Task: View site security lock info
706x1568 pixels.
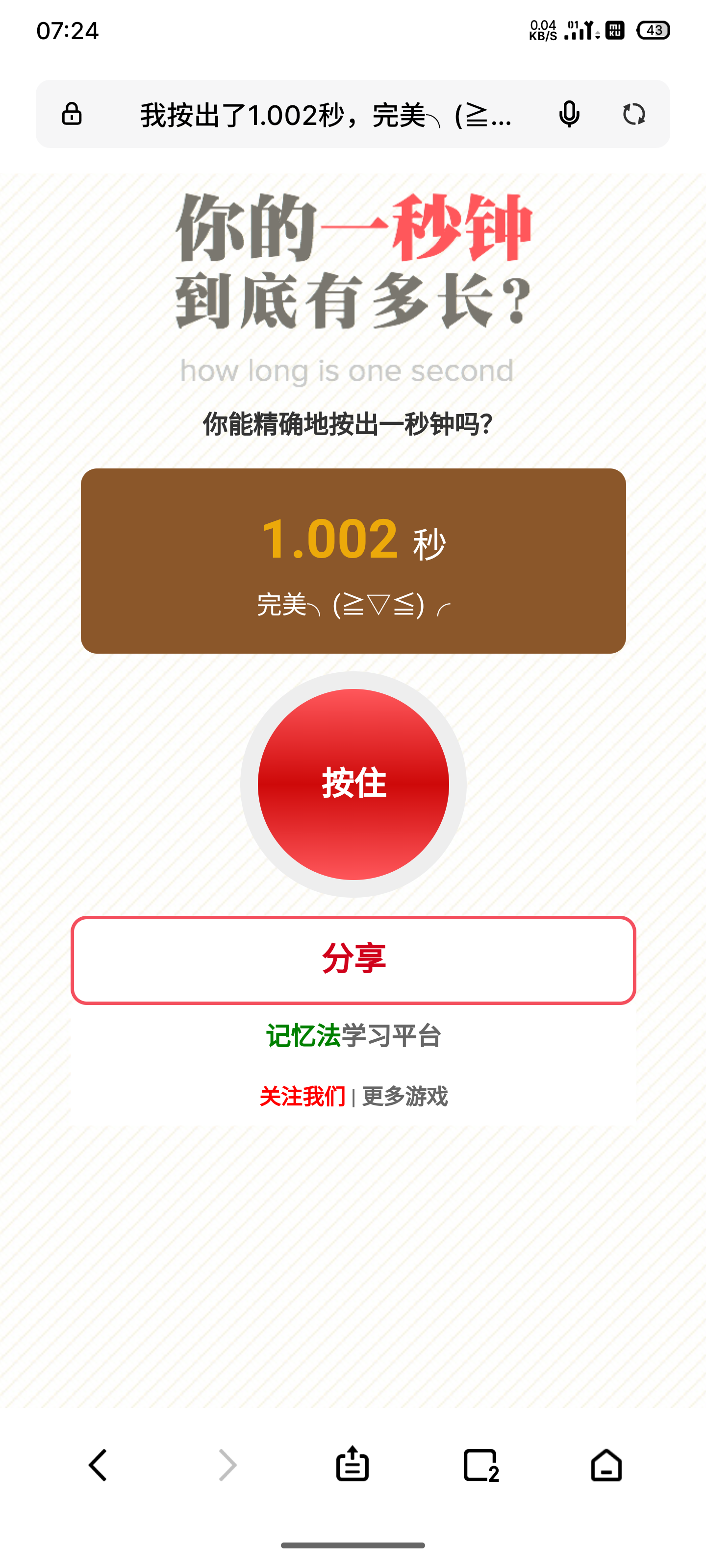Action: pyautogui.click(x=72, y=115)
